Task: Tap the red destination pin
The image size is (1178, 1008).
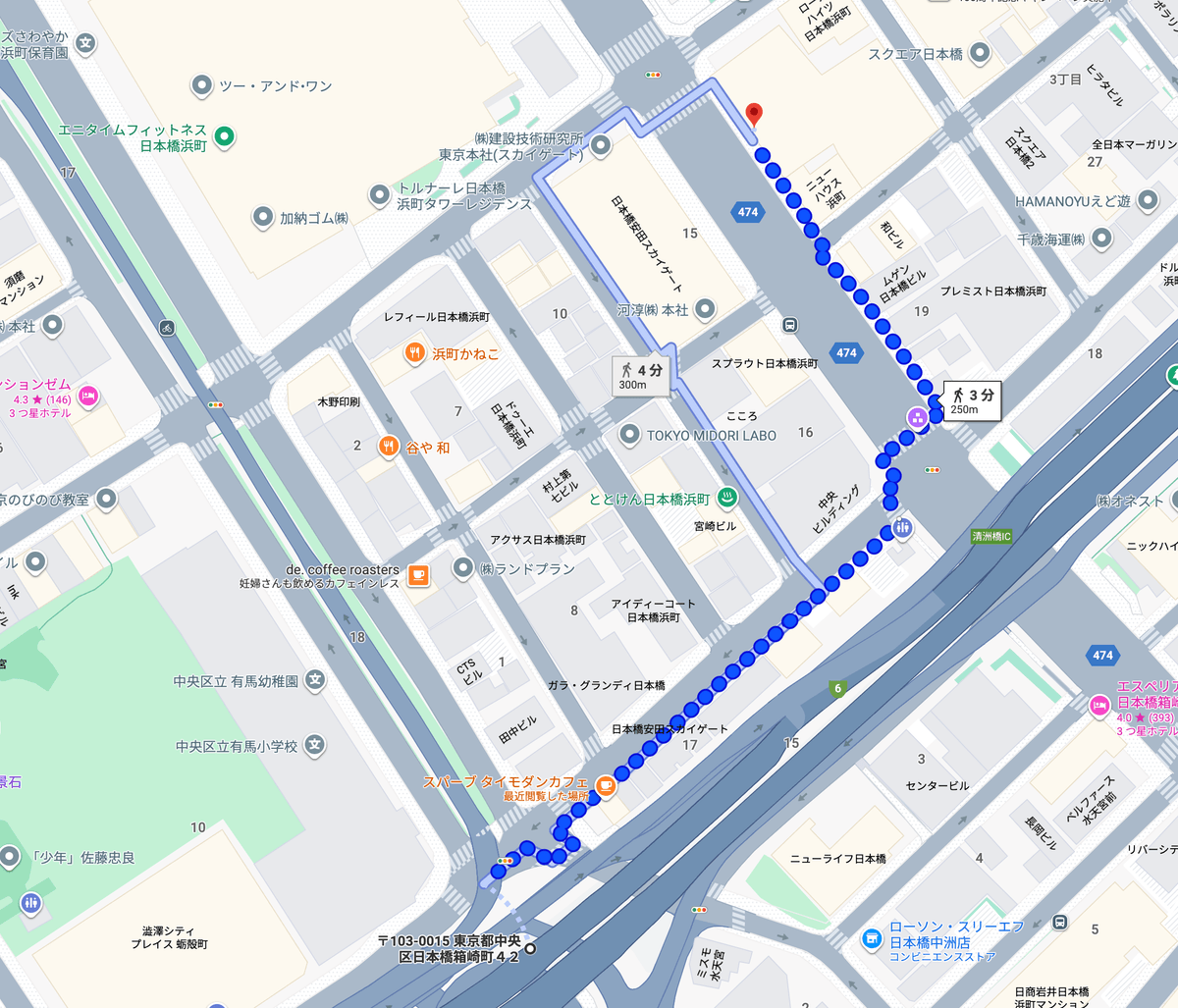Action: (x=753, y=115)
